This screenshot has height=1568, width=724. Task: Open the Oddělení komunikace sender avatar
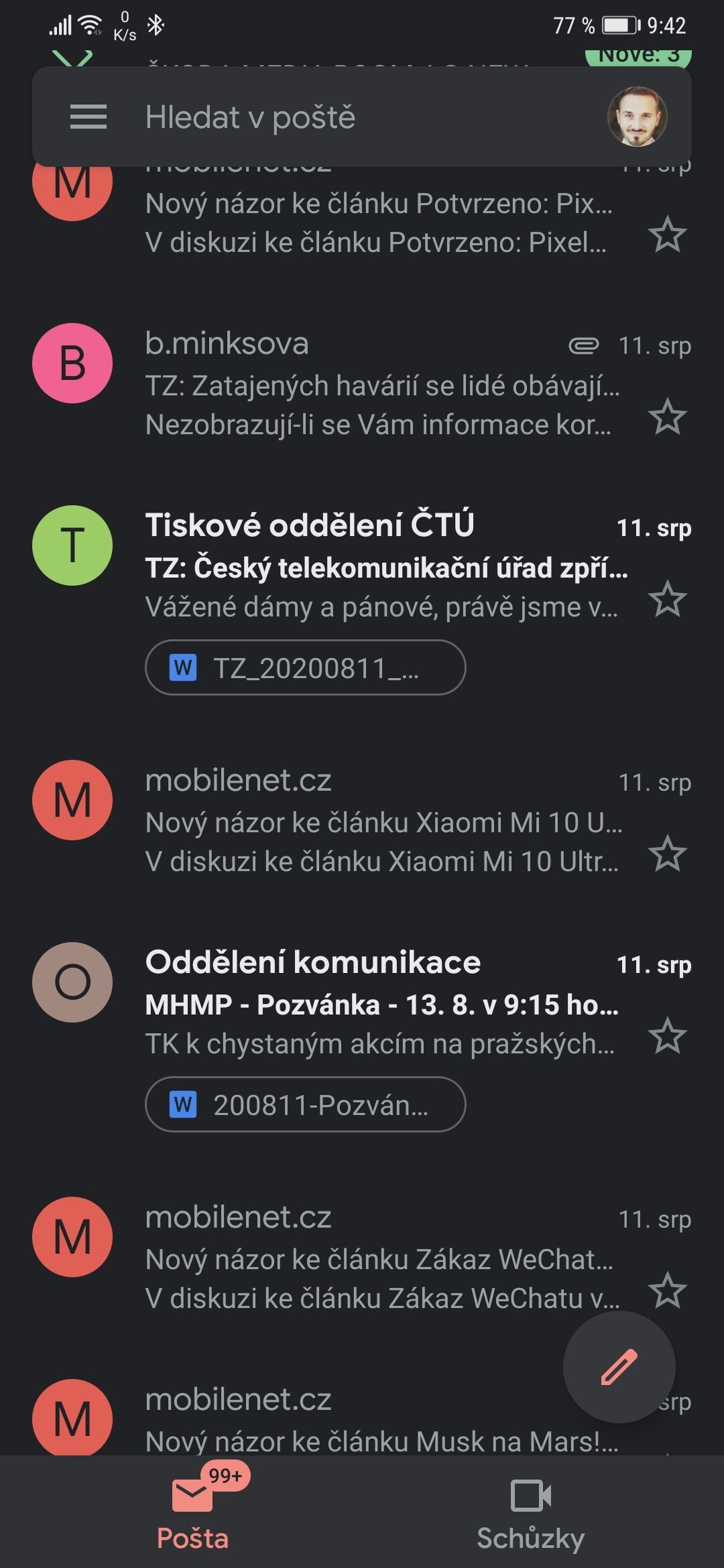click(72, 980)
